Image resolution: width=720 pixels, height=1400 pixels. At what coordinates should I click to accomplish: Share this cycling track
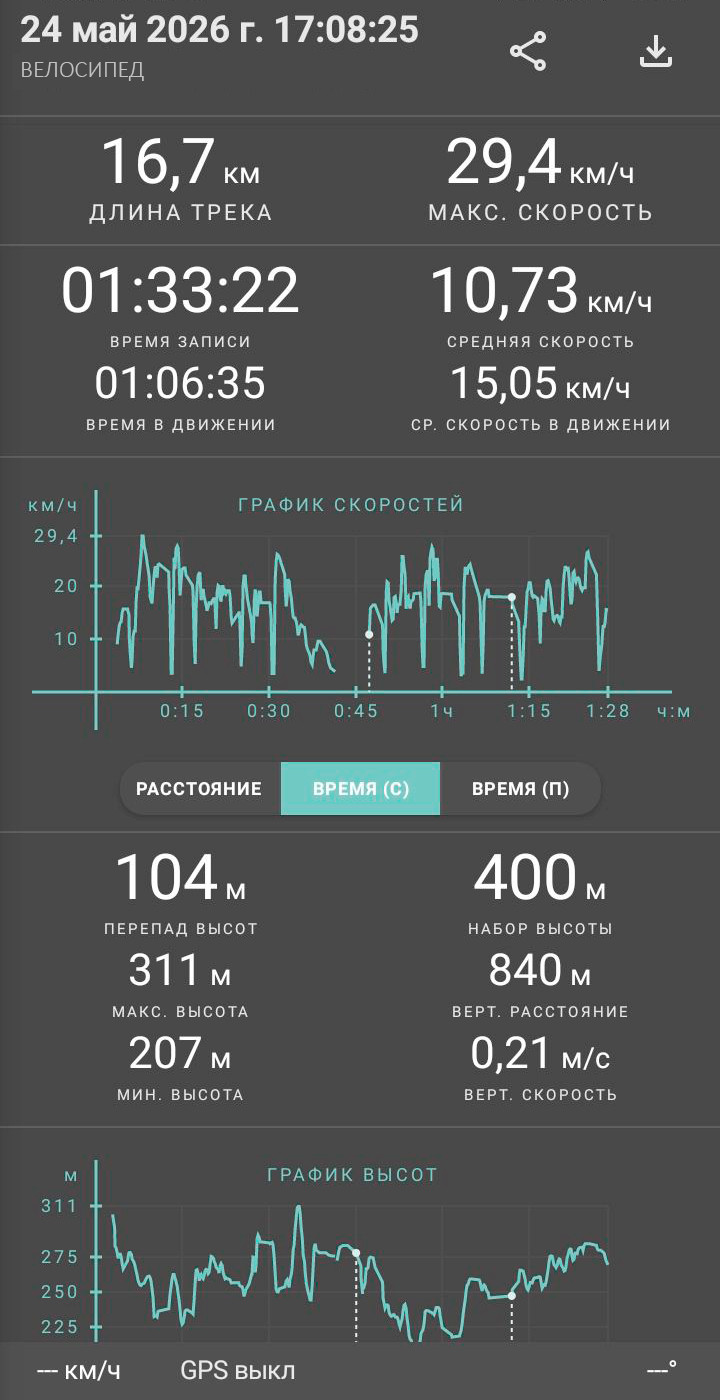pyautogui.click(x=528, y=52)
